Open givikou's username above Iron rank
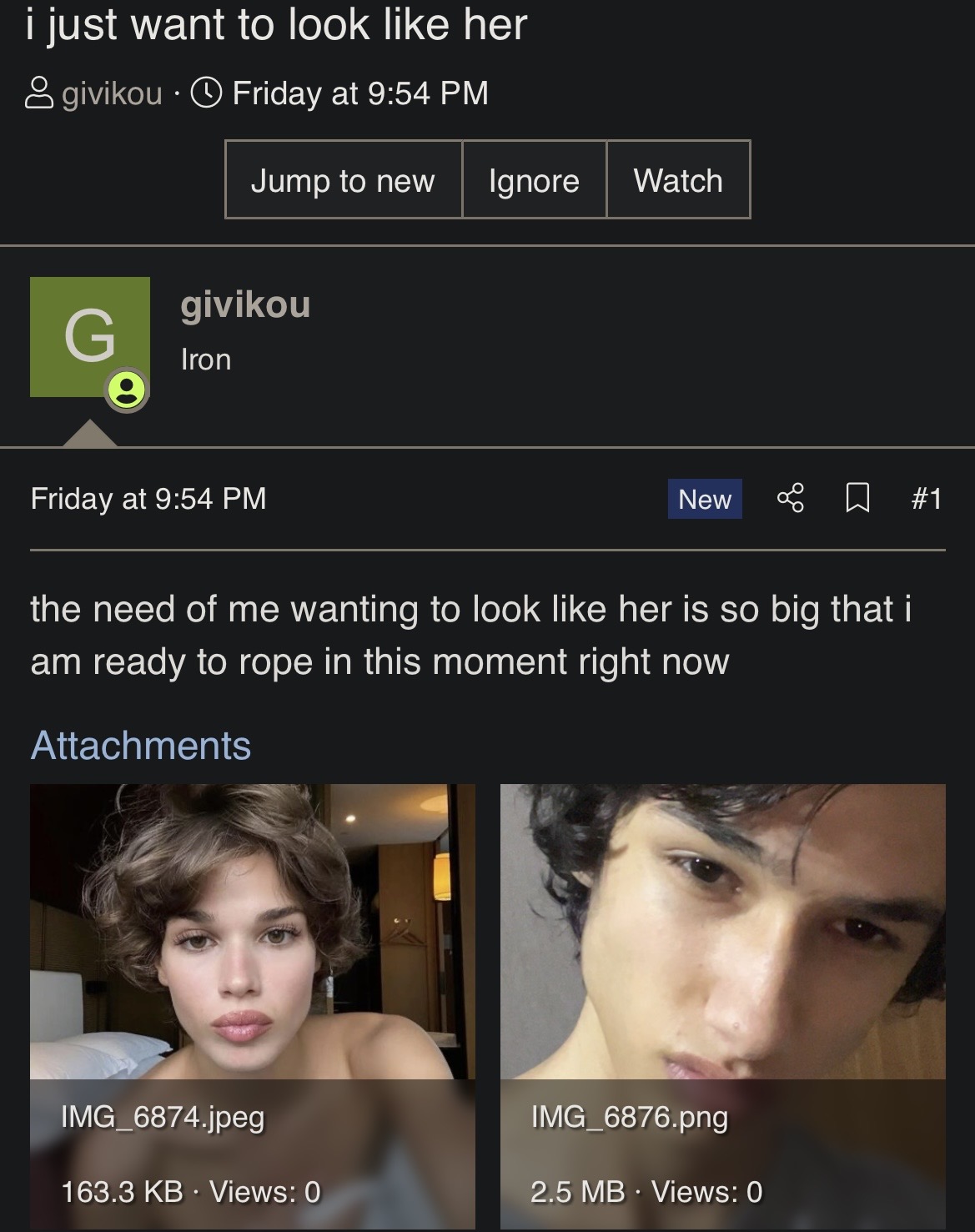 (245, 304)
